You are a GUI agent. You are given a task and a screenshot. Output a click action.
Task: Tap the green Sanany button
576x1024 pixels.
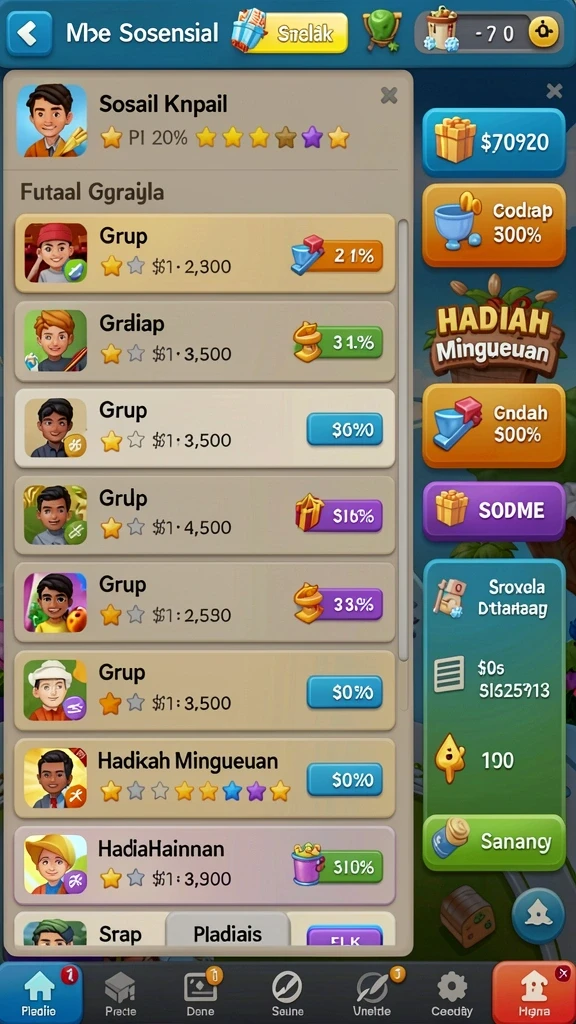click(x=494, y=842)
